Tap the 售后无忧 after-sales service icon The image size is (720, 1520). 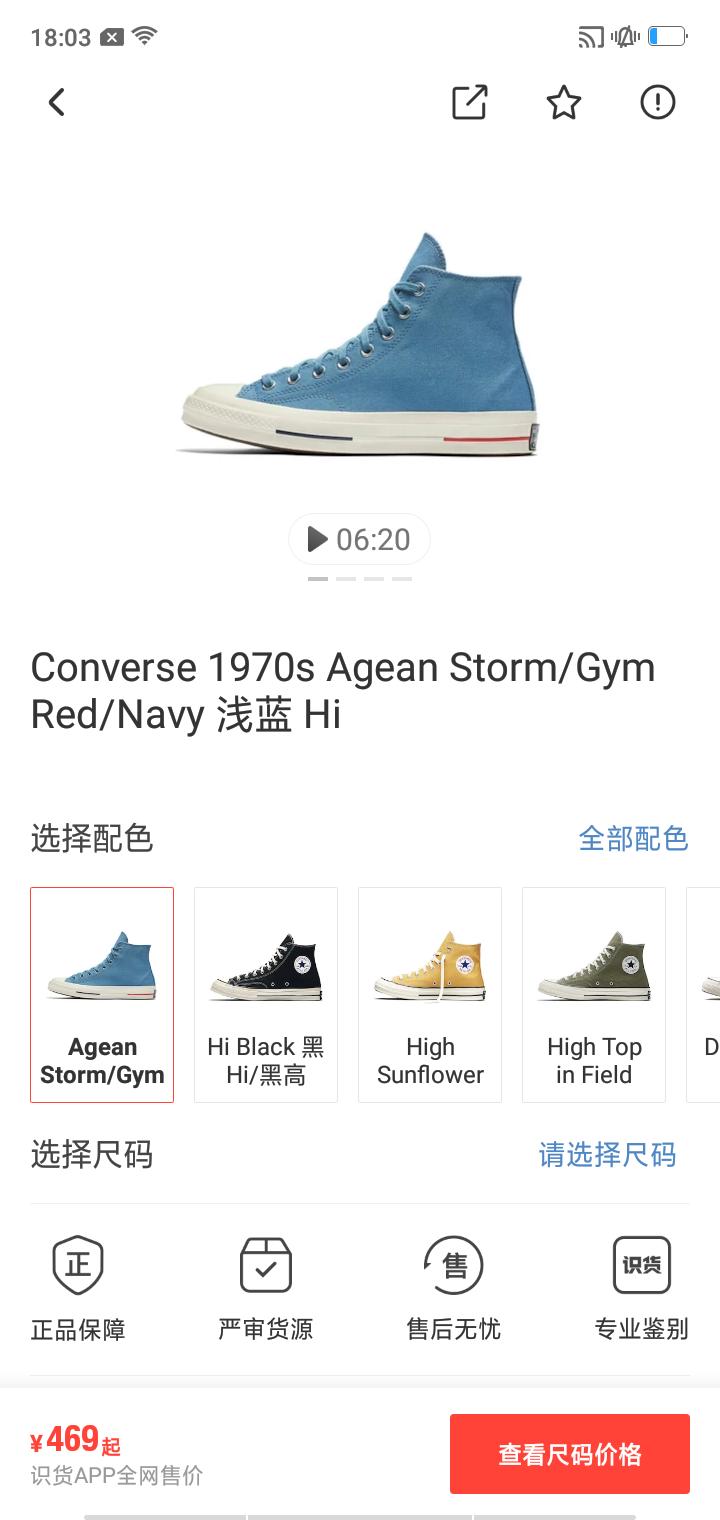tap(453, 1285)
